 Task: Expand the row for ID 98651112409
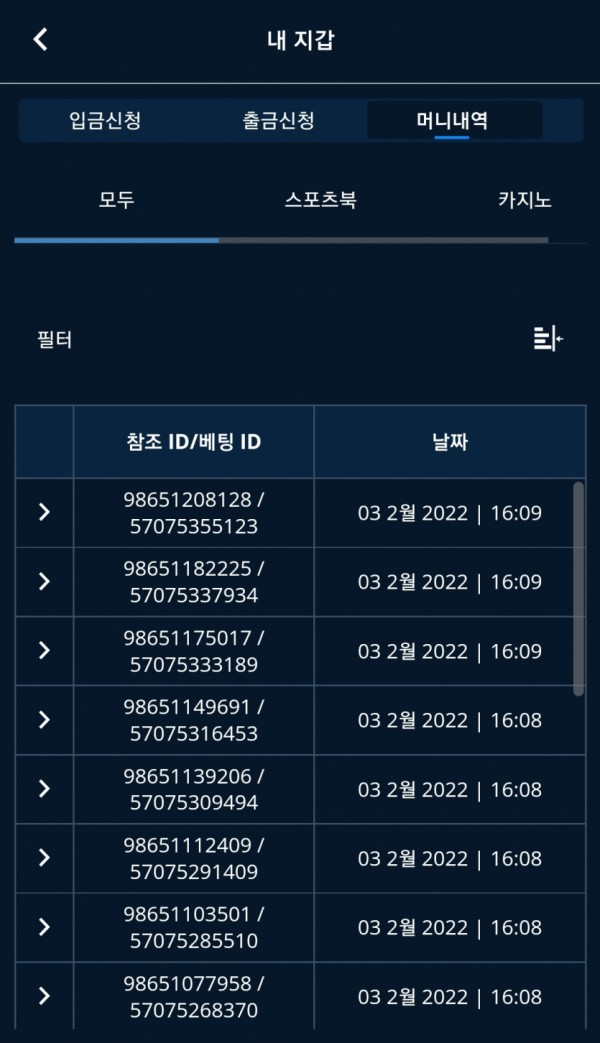pyautogui.click(x=44, y=857)
